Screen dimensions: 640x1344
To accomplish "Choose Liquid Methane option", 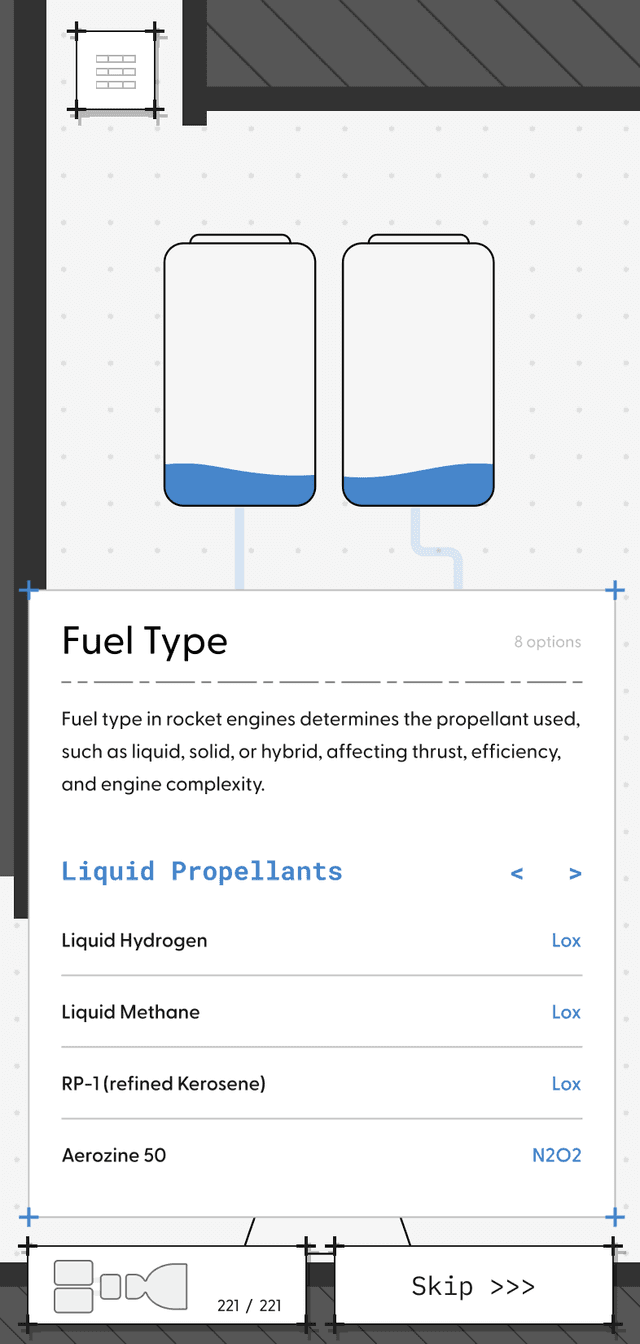I will 320,1012.
